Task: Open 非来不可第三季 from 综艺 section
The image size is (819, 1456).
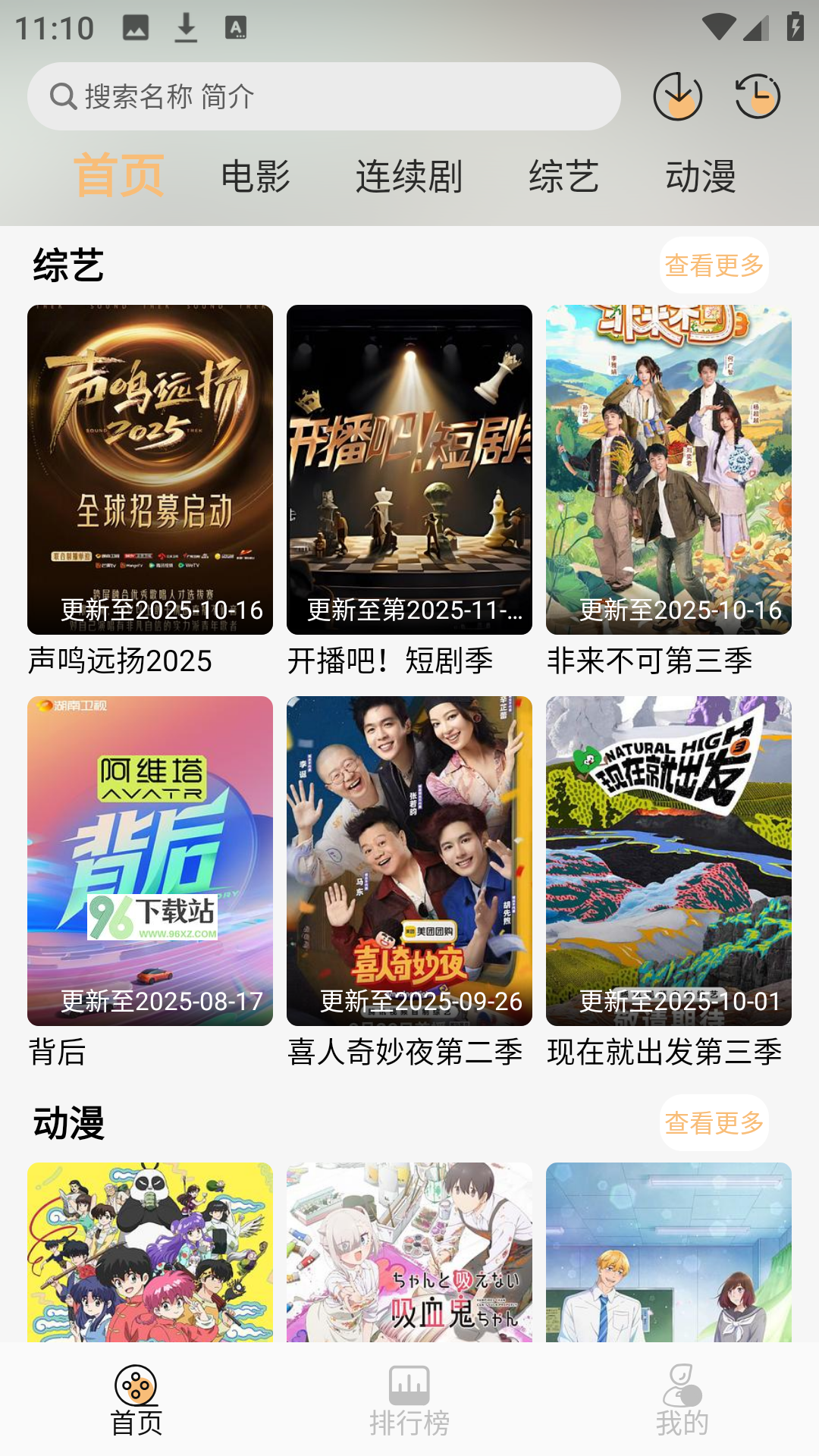Action: [668, 469]
